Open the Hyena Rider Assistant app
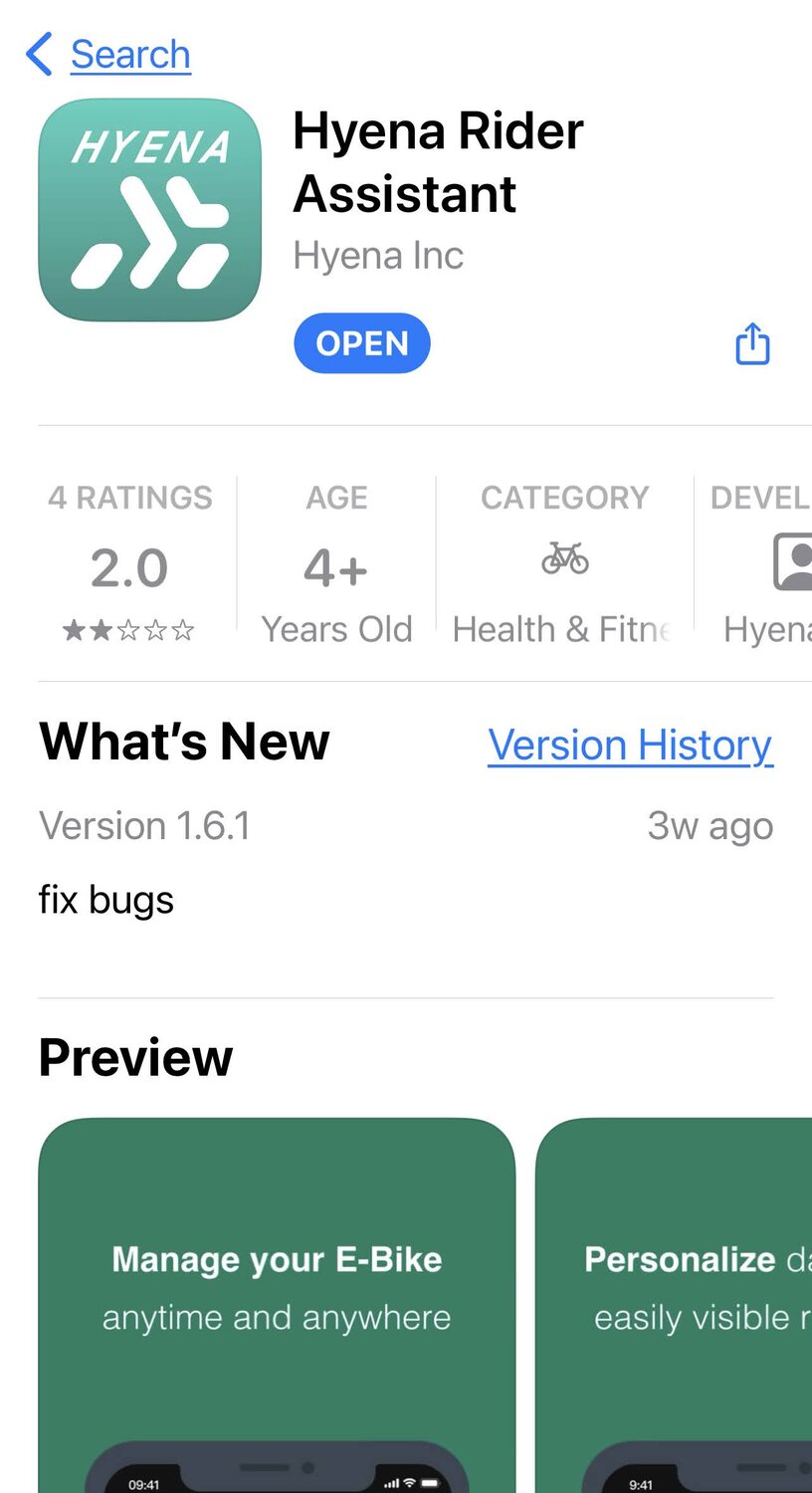The image size is (812, 1493). (x=362, y=343)
